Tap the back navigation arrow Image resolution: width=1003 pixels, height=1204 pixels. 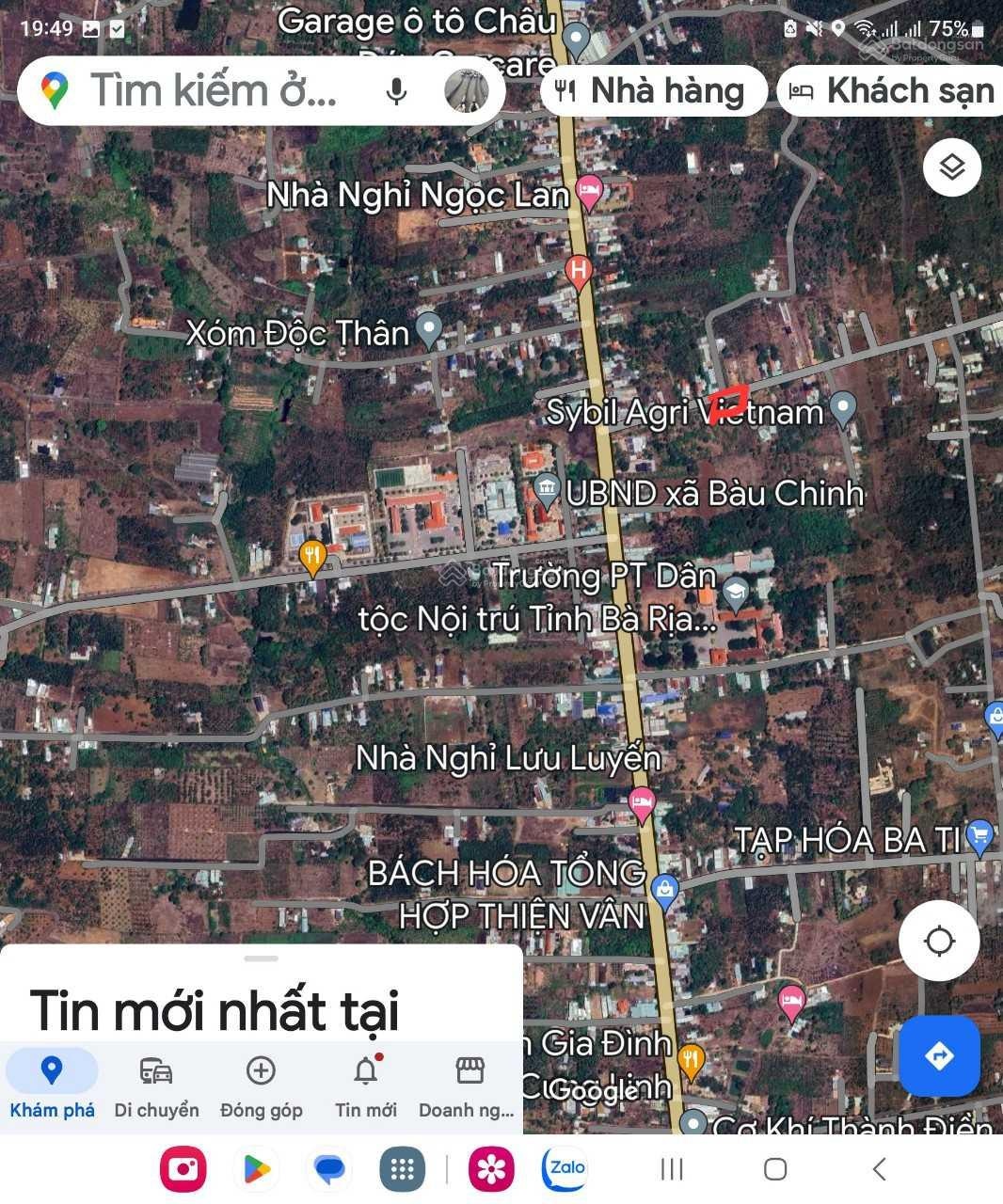pos(879,1168)
